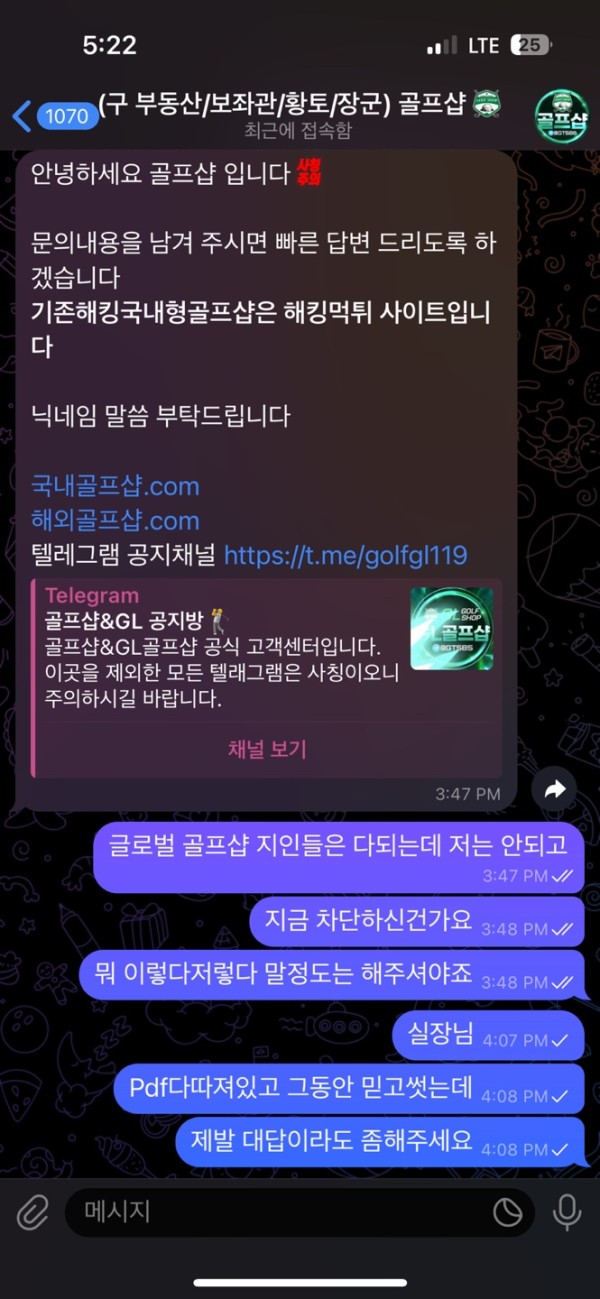Open the chat title header info
Screen dimensions: 600x1299
(298, 115)
